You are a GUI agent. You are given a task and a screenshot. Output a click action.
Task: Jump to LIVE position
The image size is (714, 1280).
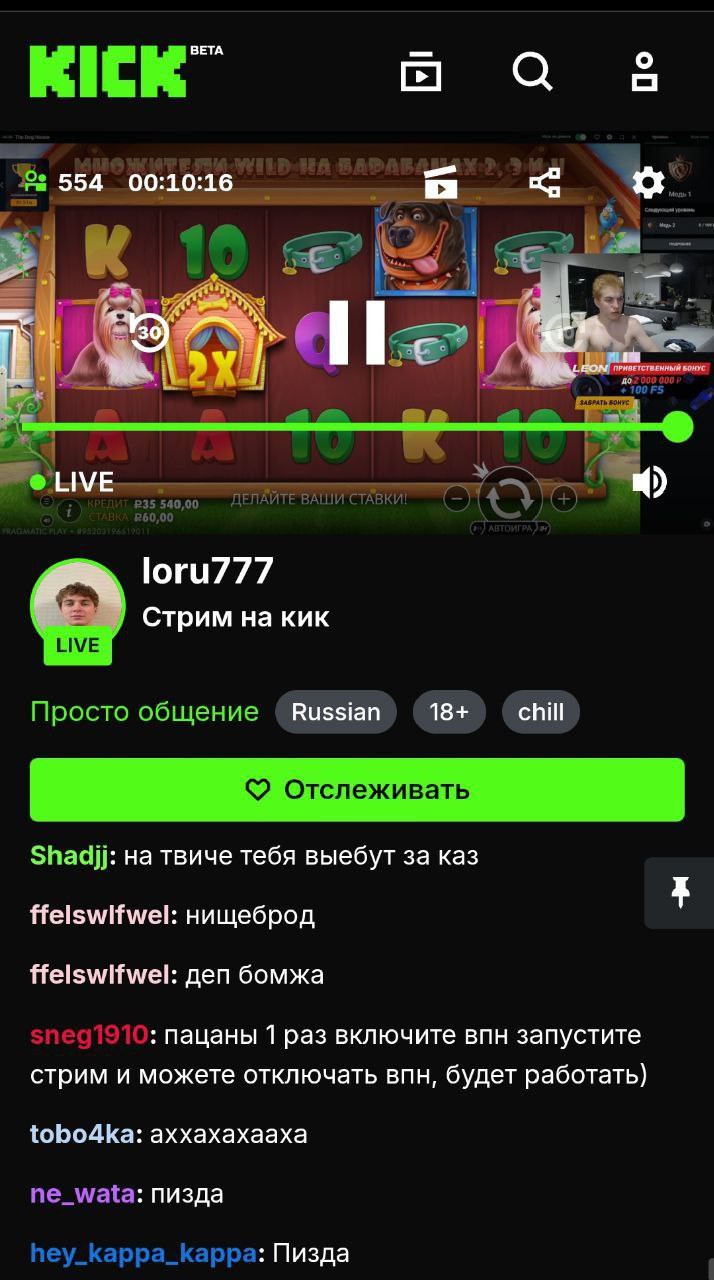click(73, 482)
